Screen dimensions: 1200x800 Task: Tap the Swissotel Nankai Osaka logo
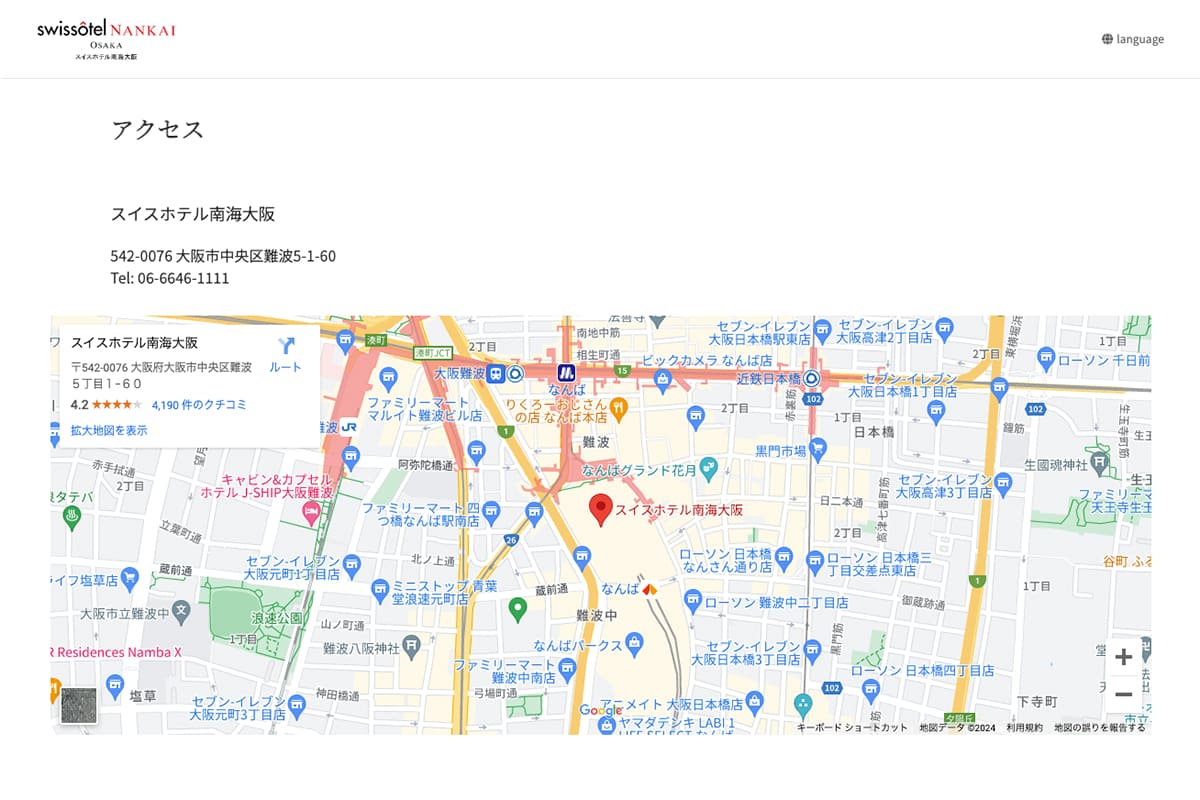click(106, 39)
